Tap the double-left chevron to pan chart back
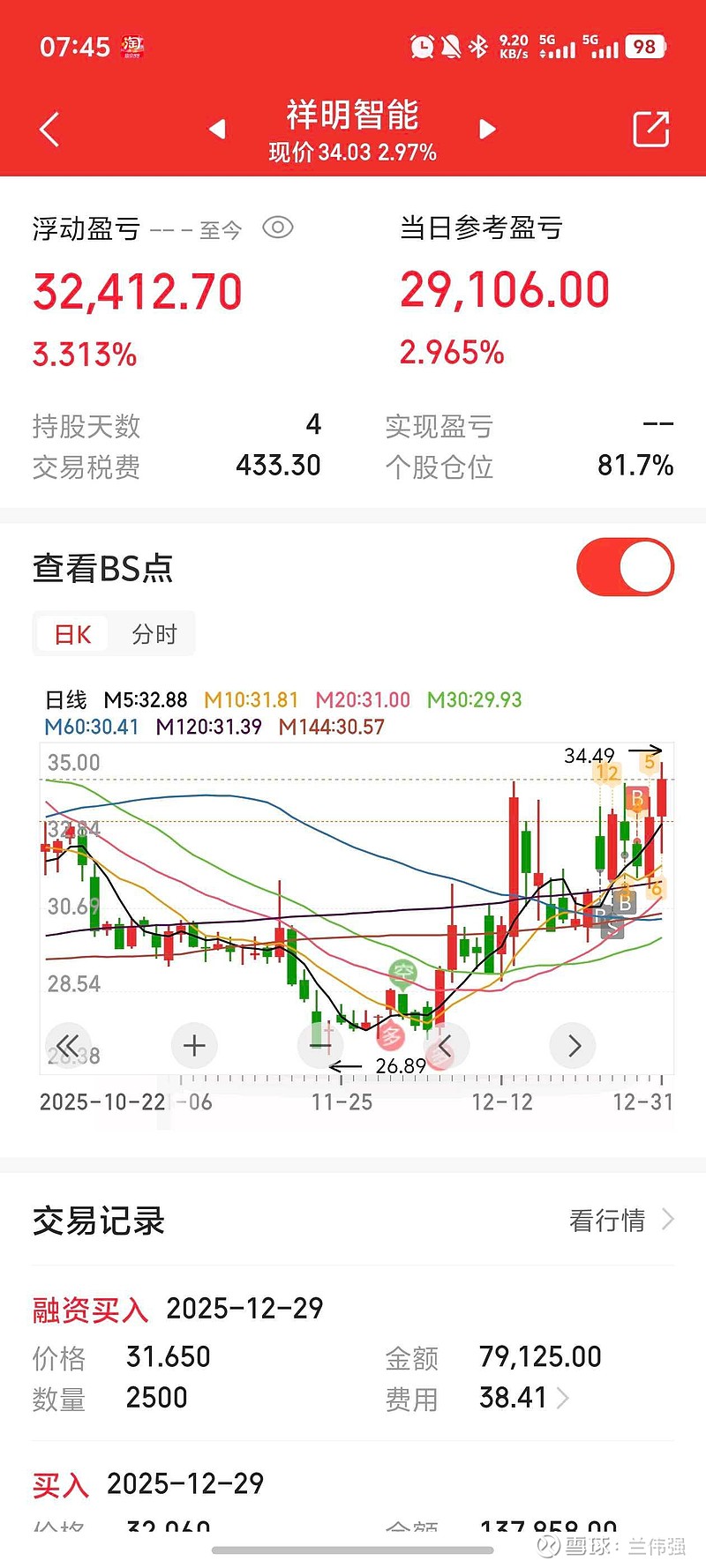706x1568 pixels. pos(68,1046)
